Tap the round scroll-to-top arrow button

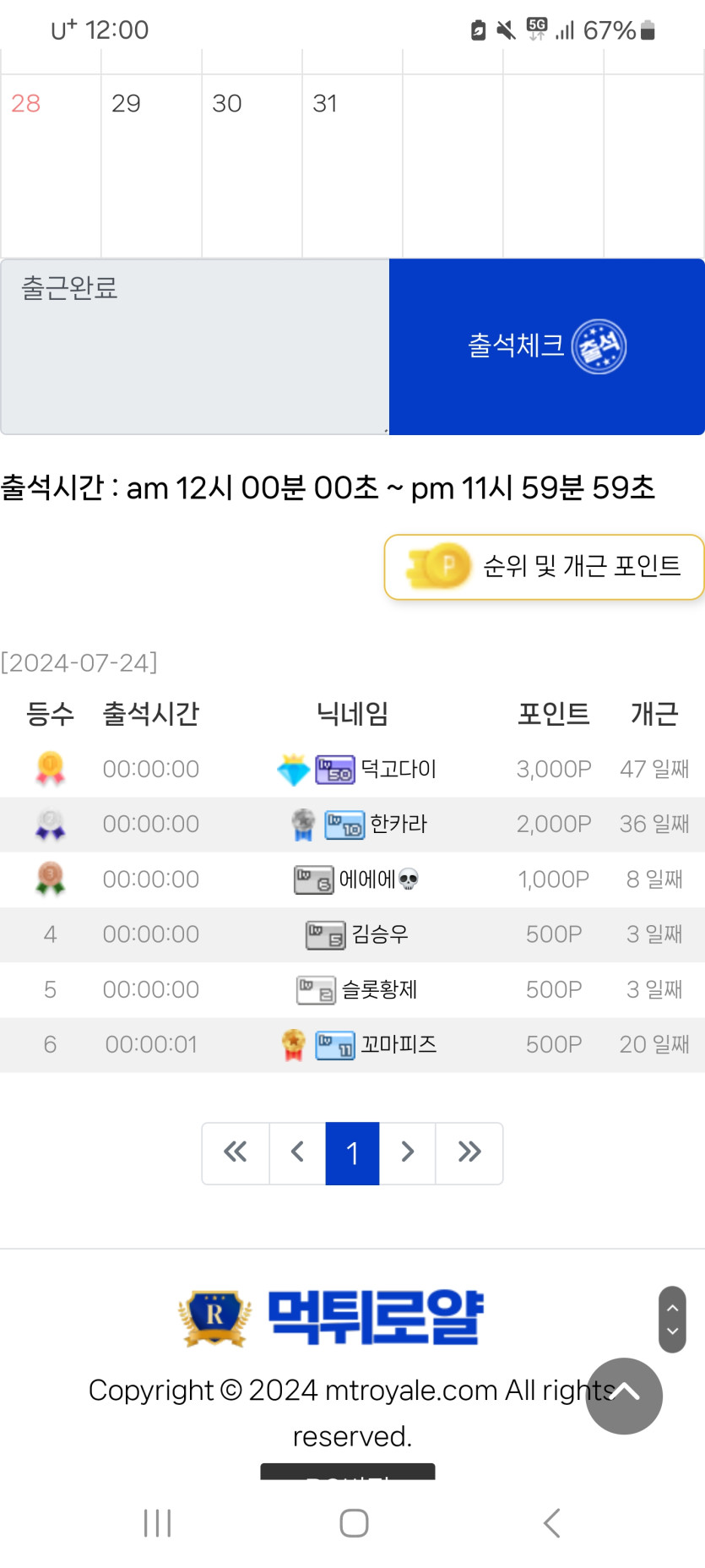coord(624,1396)
